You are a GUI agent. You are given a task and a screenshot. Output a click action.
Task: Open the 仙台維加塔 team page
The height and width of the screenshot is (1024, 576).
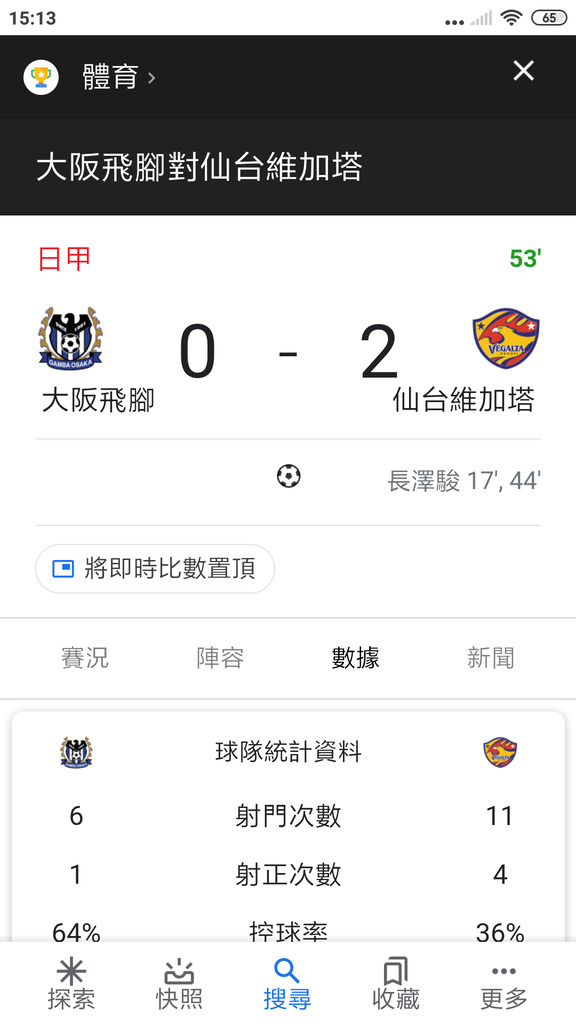click(x=464, y=360)
